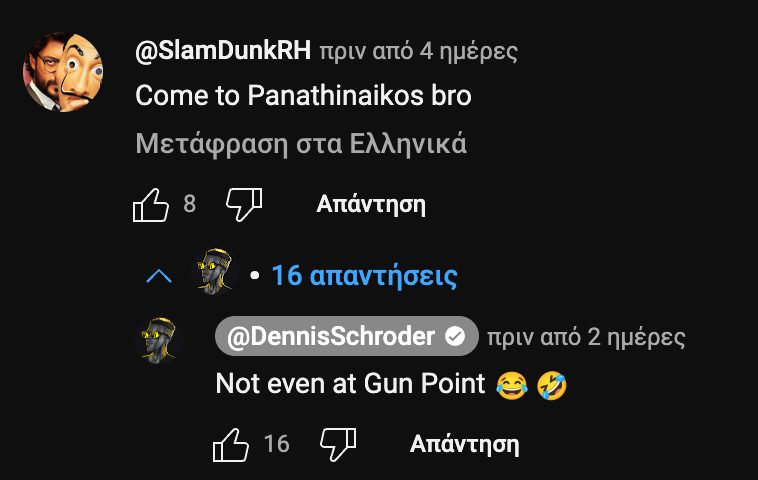Viewport: 758px width, 480px height.
Task: Dislike the DennisSchroder reply
Action: coord(337,444)
